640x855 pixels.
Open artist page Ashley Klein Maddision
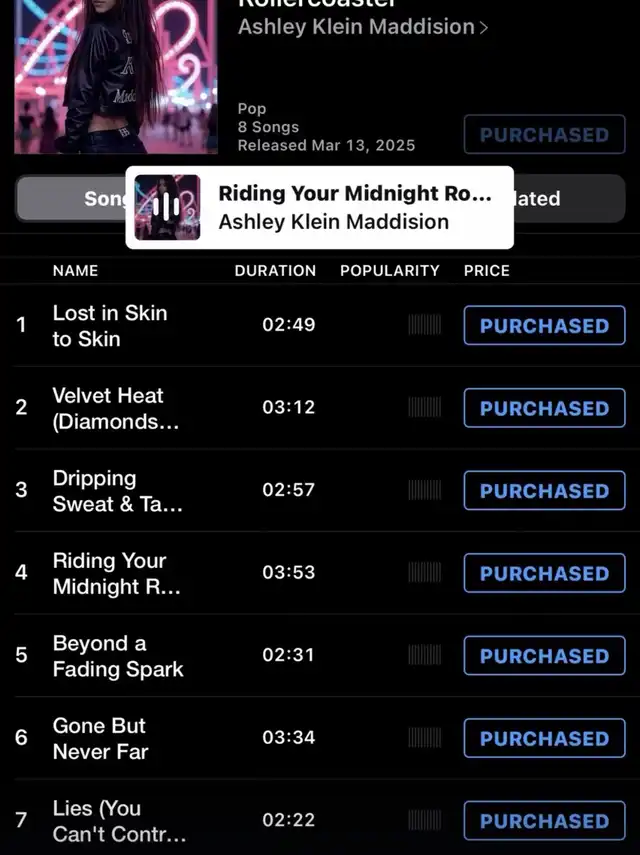tap(363, 27)
